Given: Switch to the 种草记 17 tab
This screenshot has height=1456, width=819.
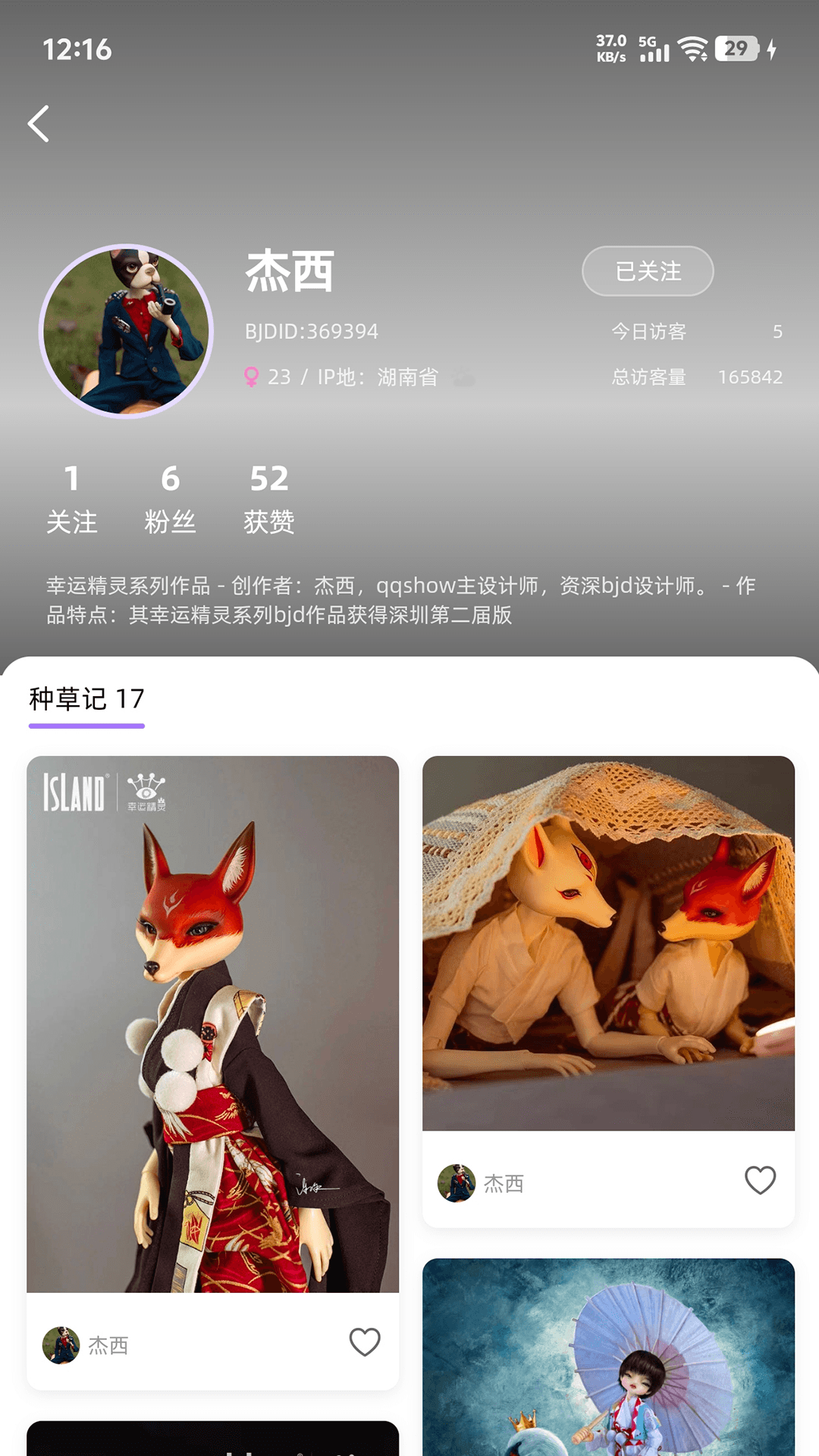Looking at the screenshot, I should [86, 698].
